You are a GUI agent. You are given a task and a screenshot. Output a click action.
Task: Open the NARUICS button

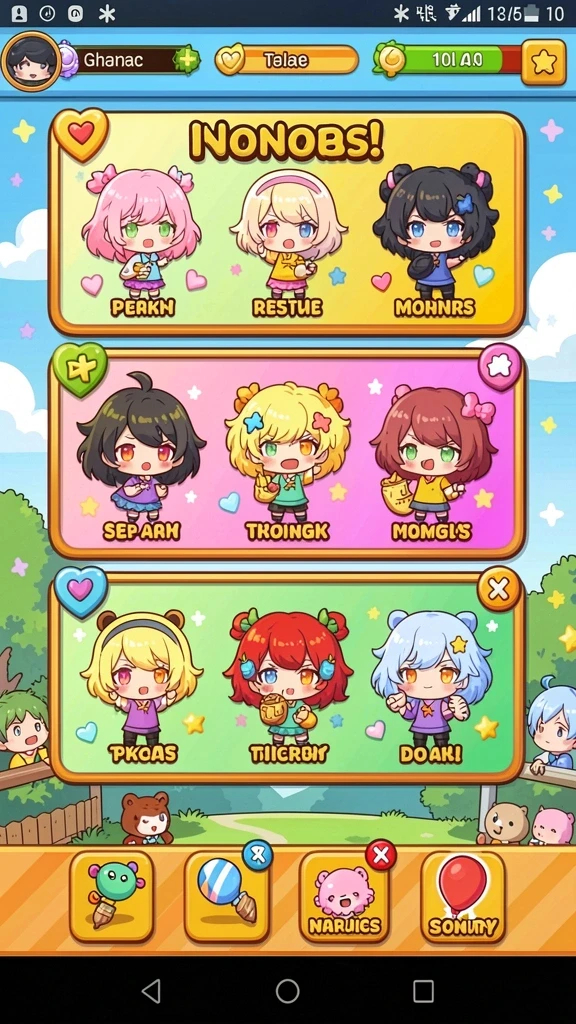(344, 895)
